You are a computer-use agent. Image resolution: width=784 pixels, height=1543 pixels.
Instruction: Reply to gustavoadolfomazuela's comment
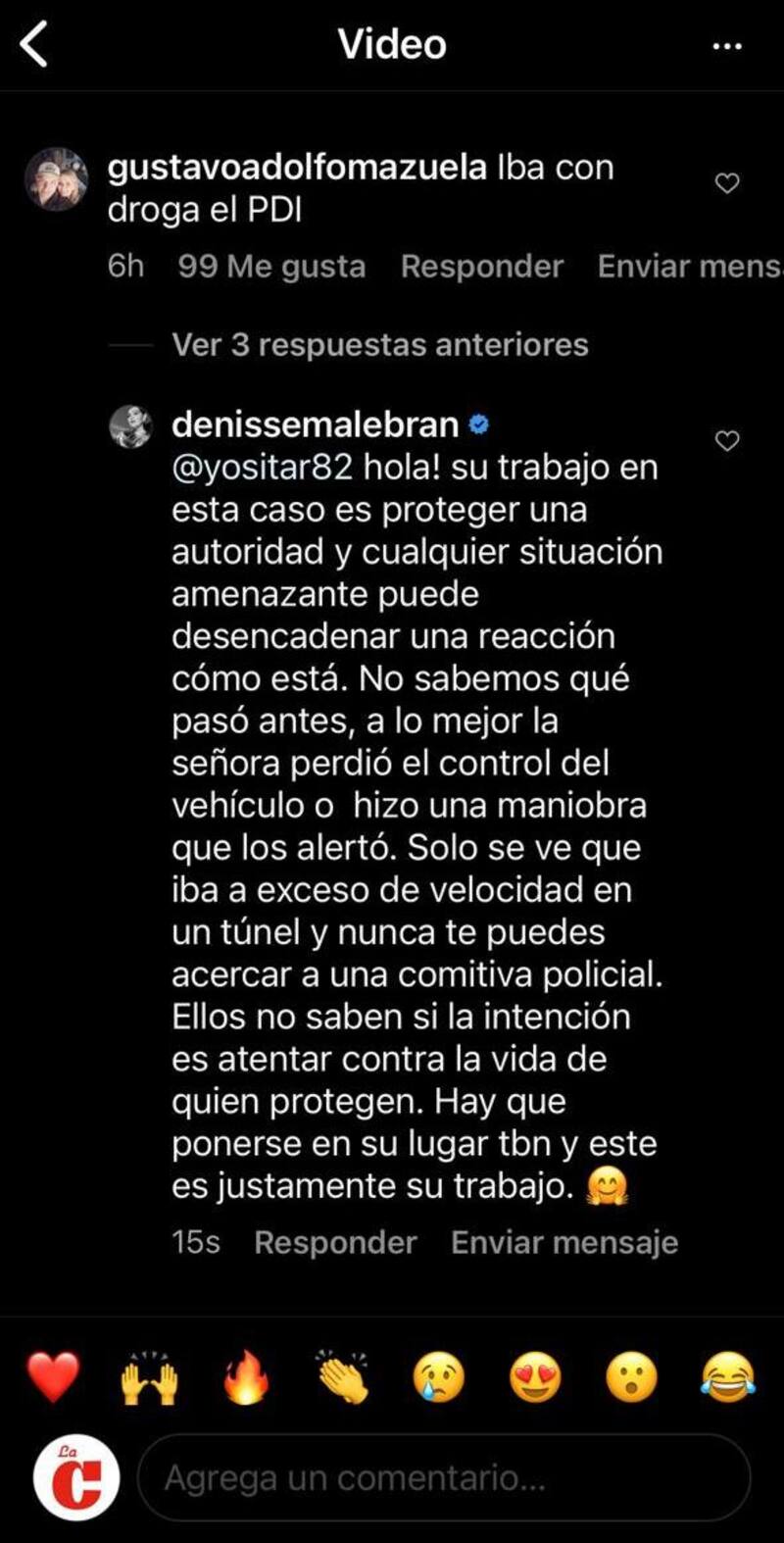(x=481, y=267)
